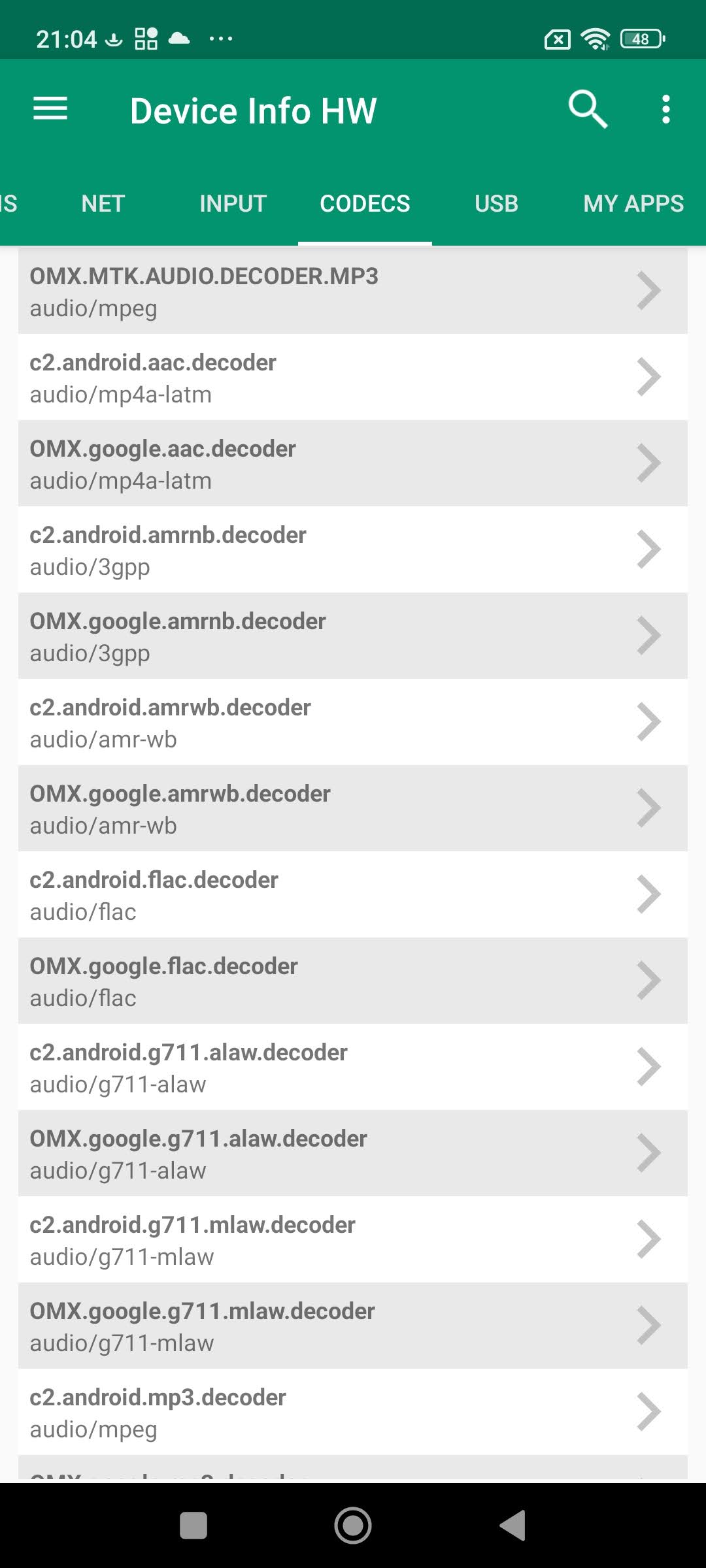Screen dimensions: 706x1568
Task: View OMX.google.g711.mlaw.decoder info
Action: pyautogui.click(x=353, y=1326)
